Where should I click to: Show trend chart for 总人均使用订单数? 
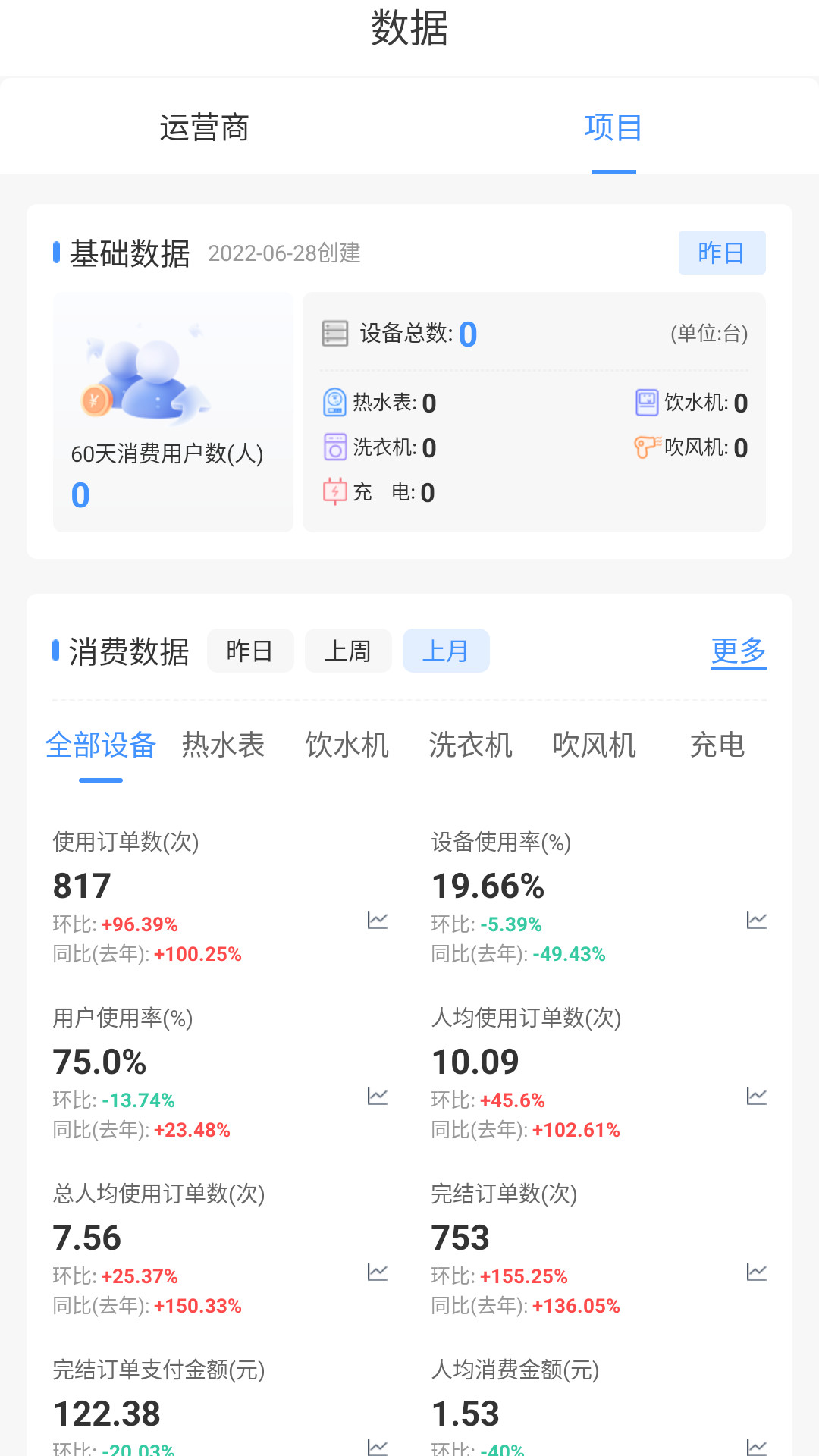378,1272
